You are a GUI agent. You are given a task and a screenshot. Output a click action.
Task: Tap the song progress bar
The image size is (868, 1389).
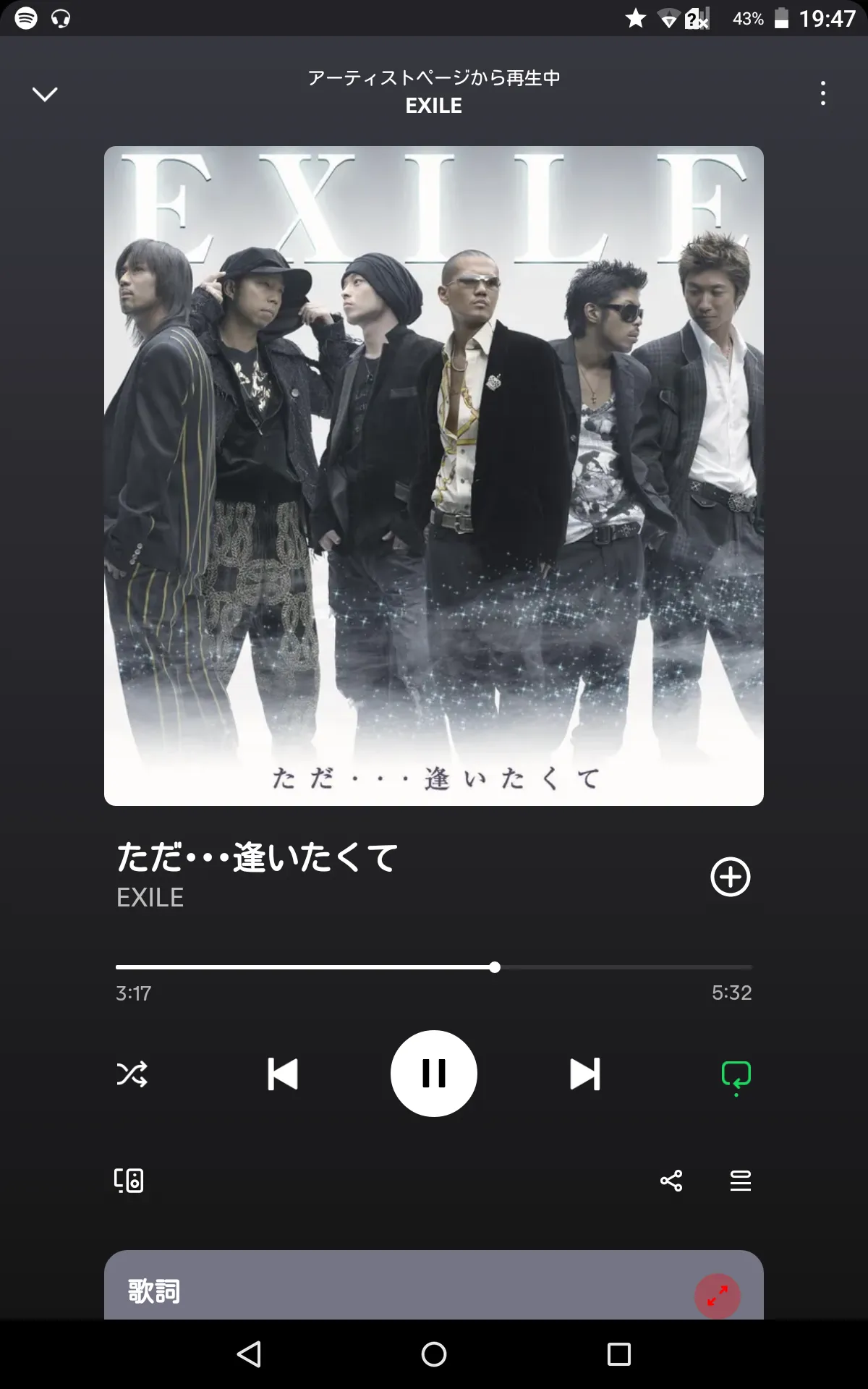click(x=434, y=967)
